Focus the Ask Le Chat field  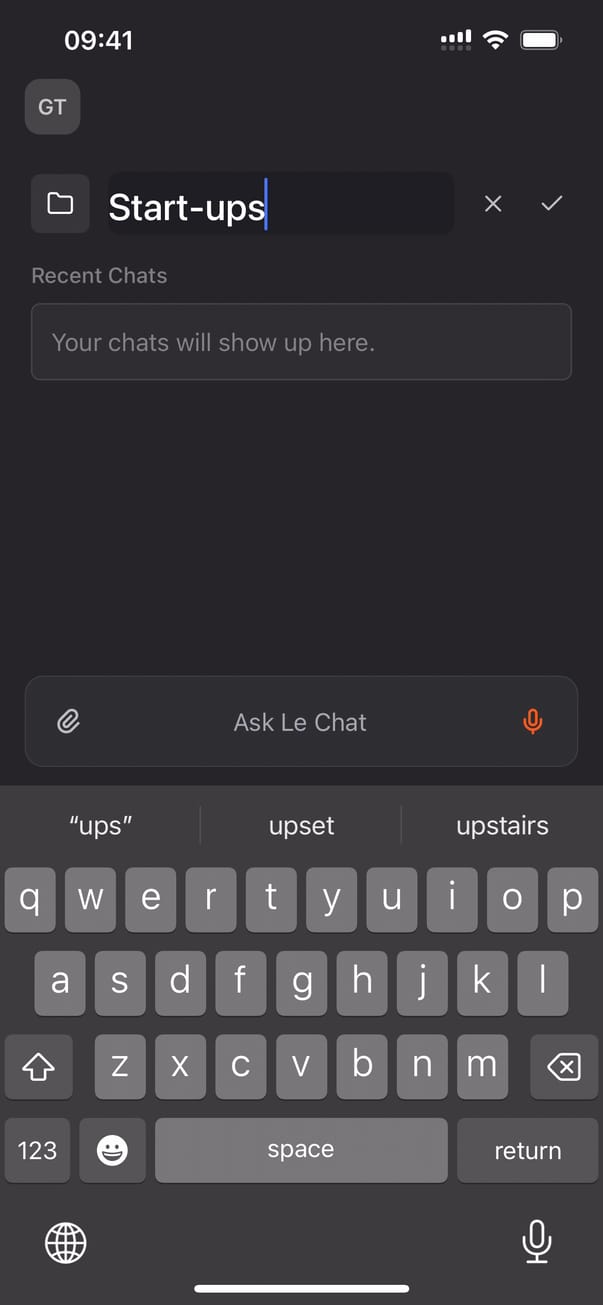(x=300, y=722)
